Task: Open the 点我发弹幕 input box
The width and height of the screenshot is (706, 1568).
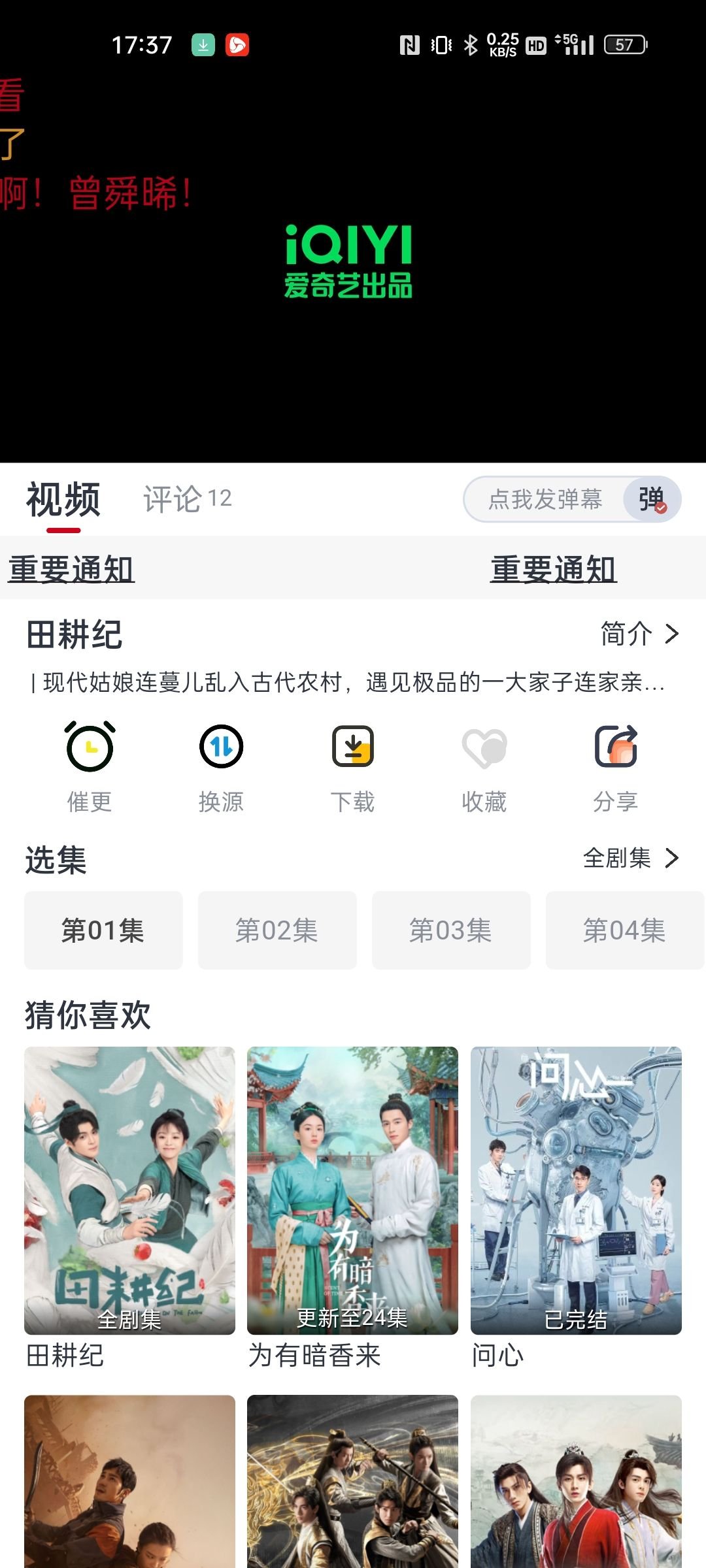Action: click(x=544, y=500)
